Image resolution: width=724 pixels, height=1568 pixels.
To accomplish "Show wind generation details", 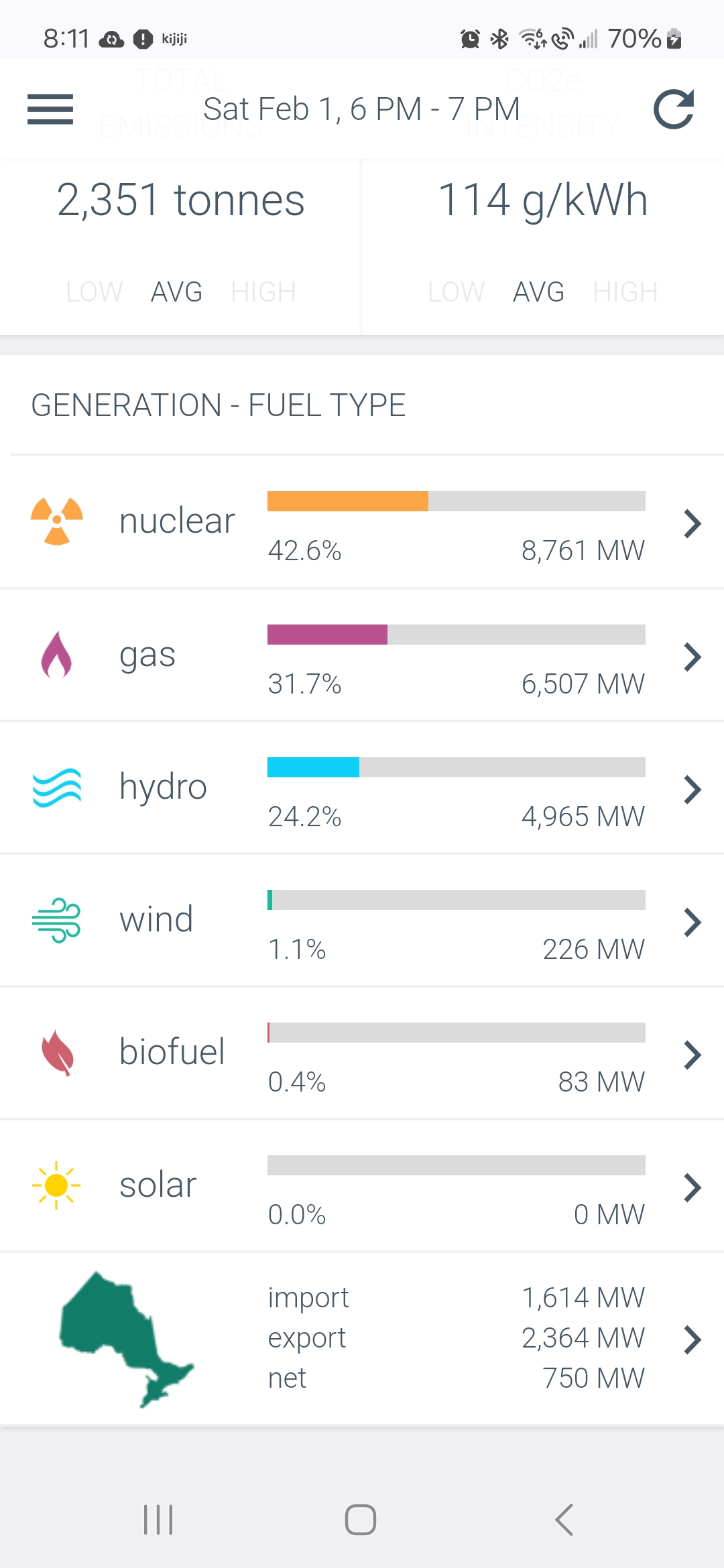I will [362, 921].
